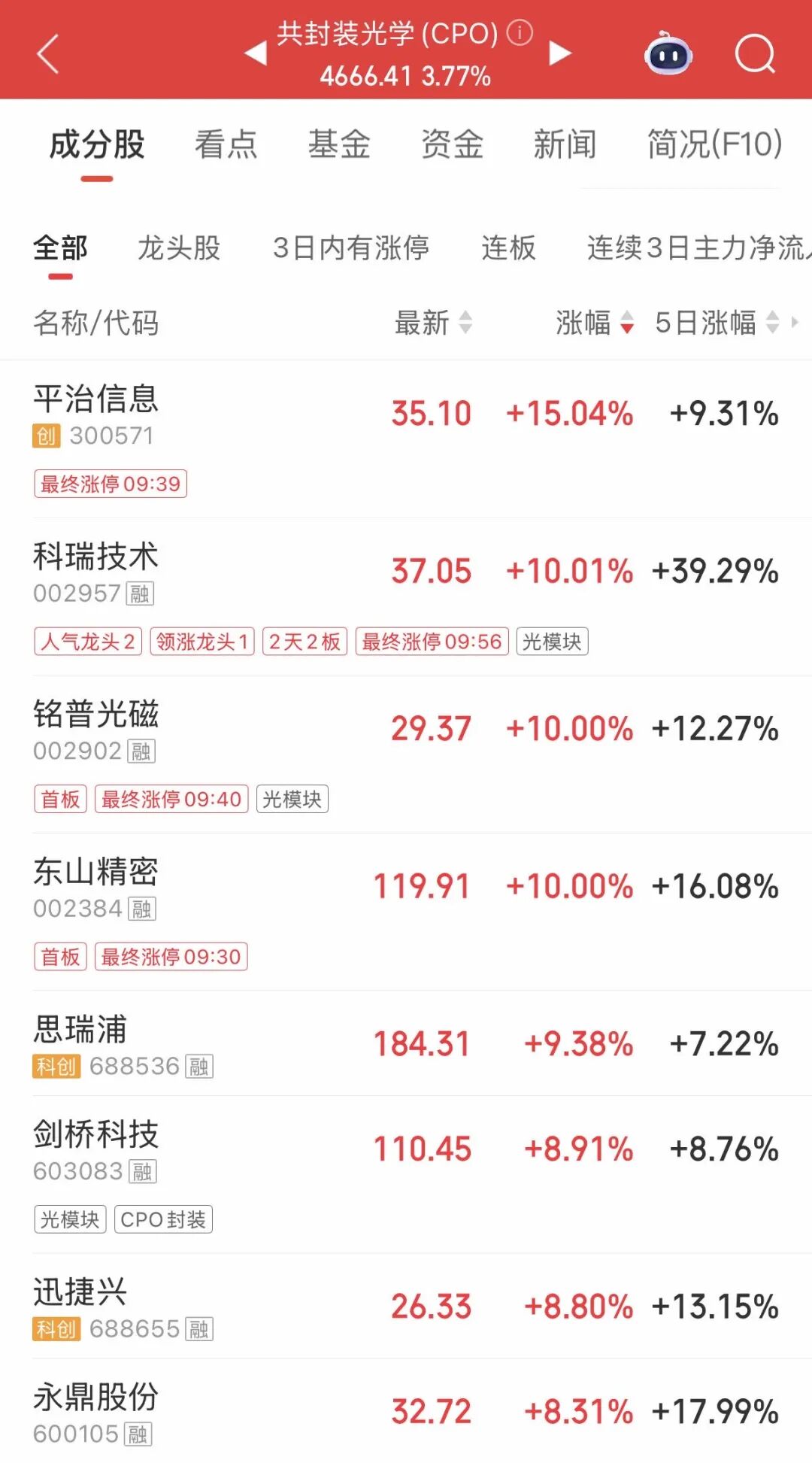The image size is (812, 1463).
Task: Switch to the next sector with right triangle
Action: pos(559,53)
